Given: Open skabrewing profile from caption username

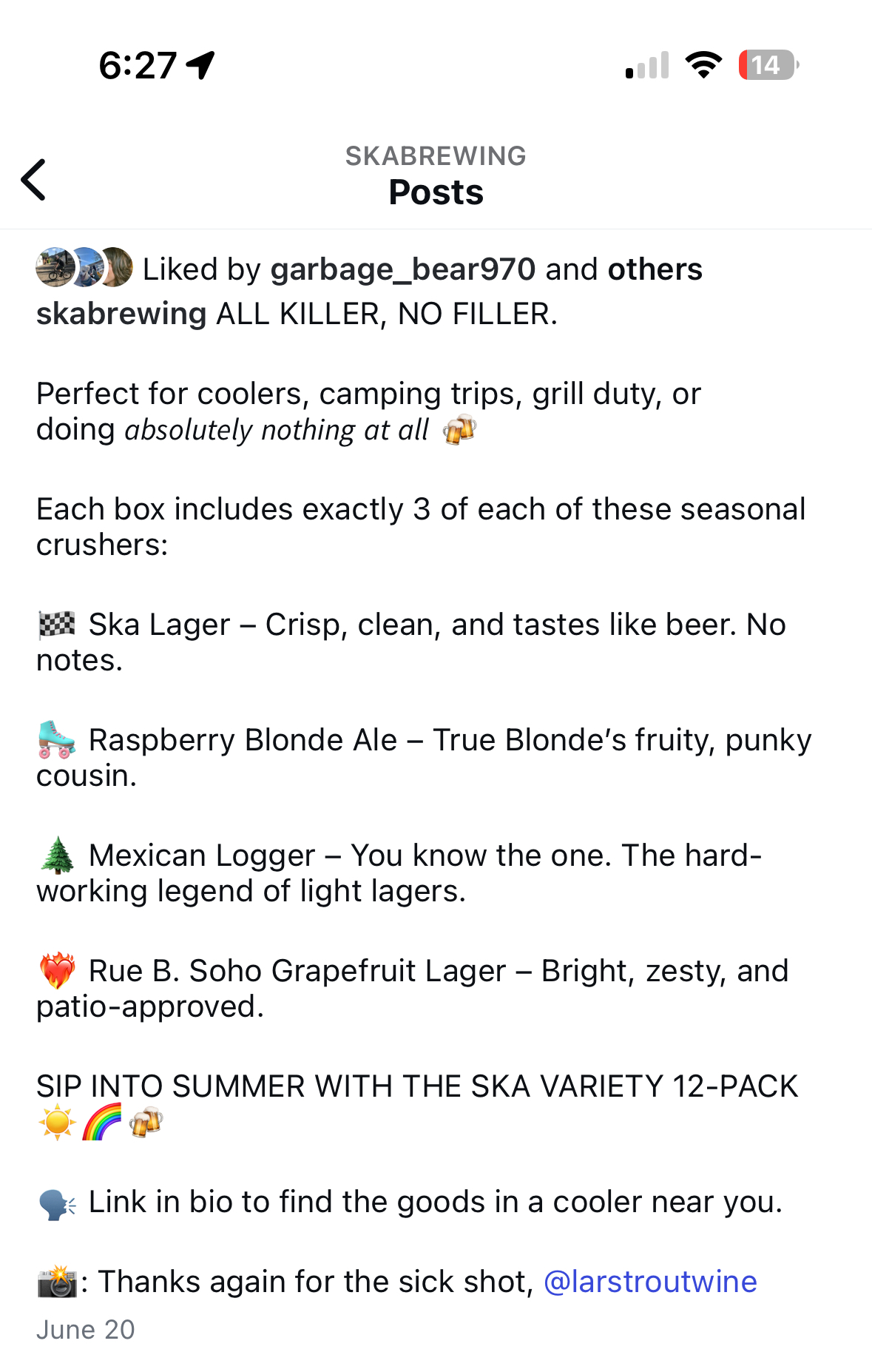Looking at the screenshot, I should pyautogui.click(x=121, y=314).
